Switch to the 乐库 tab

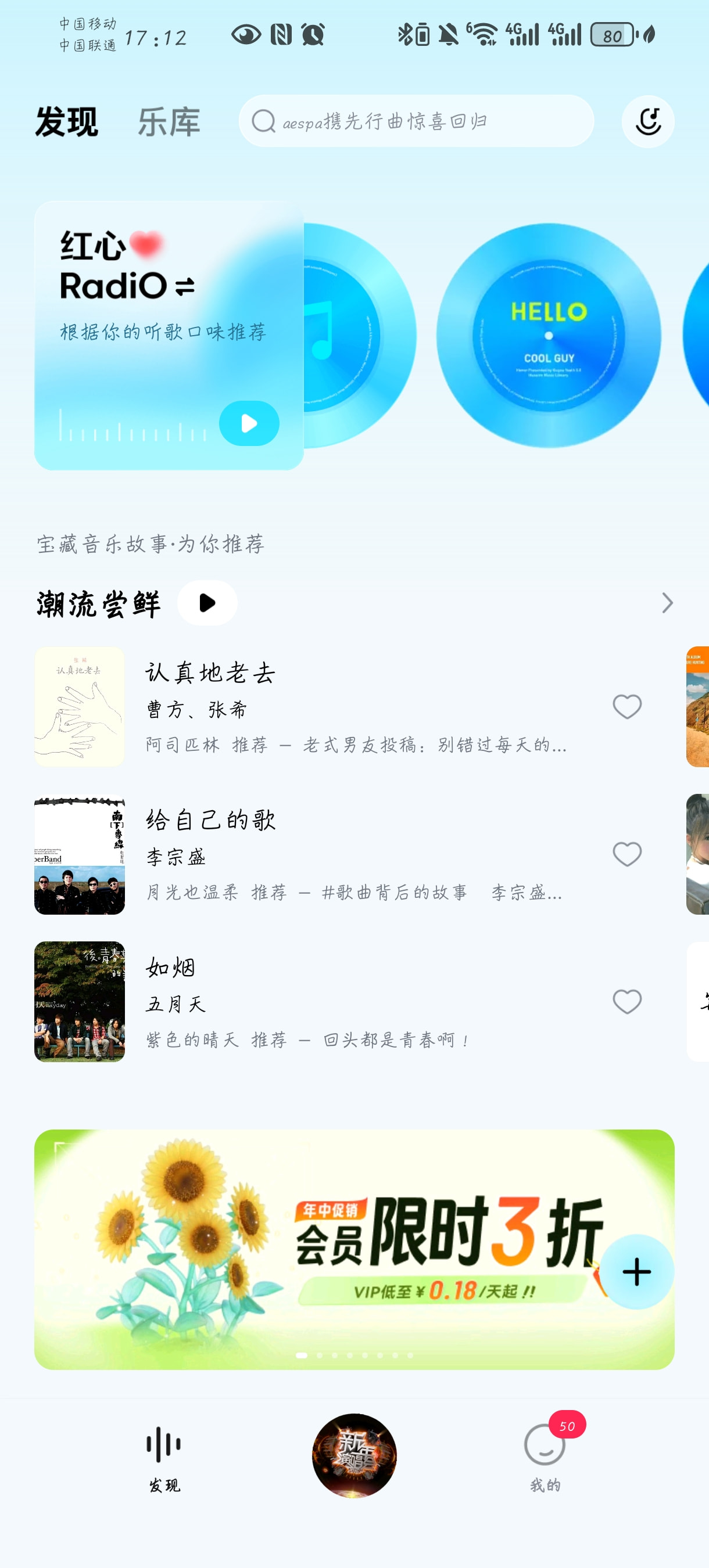169,122
